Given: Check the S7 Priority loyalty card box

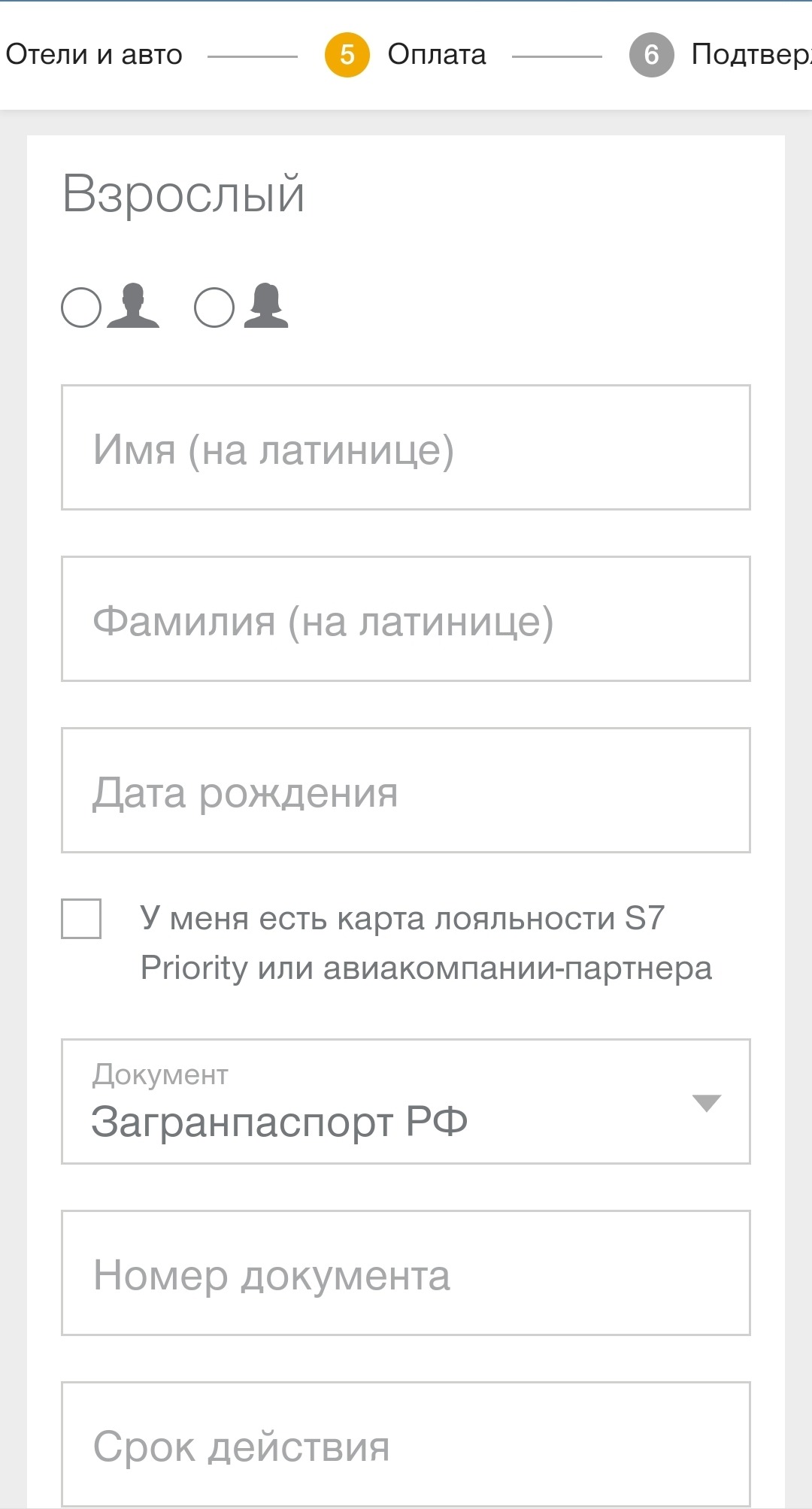Looking at the screenshot, I should click(x=81, y=919).
